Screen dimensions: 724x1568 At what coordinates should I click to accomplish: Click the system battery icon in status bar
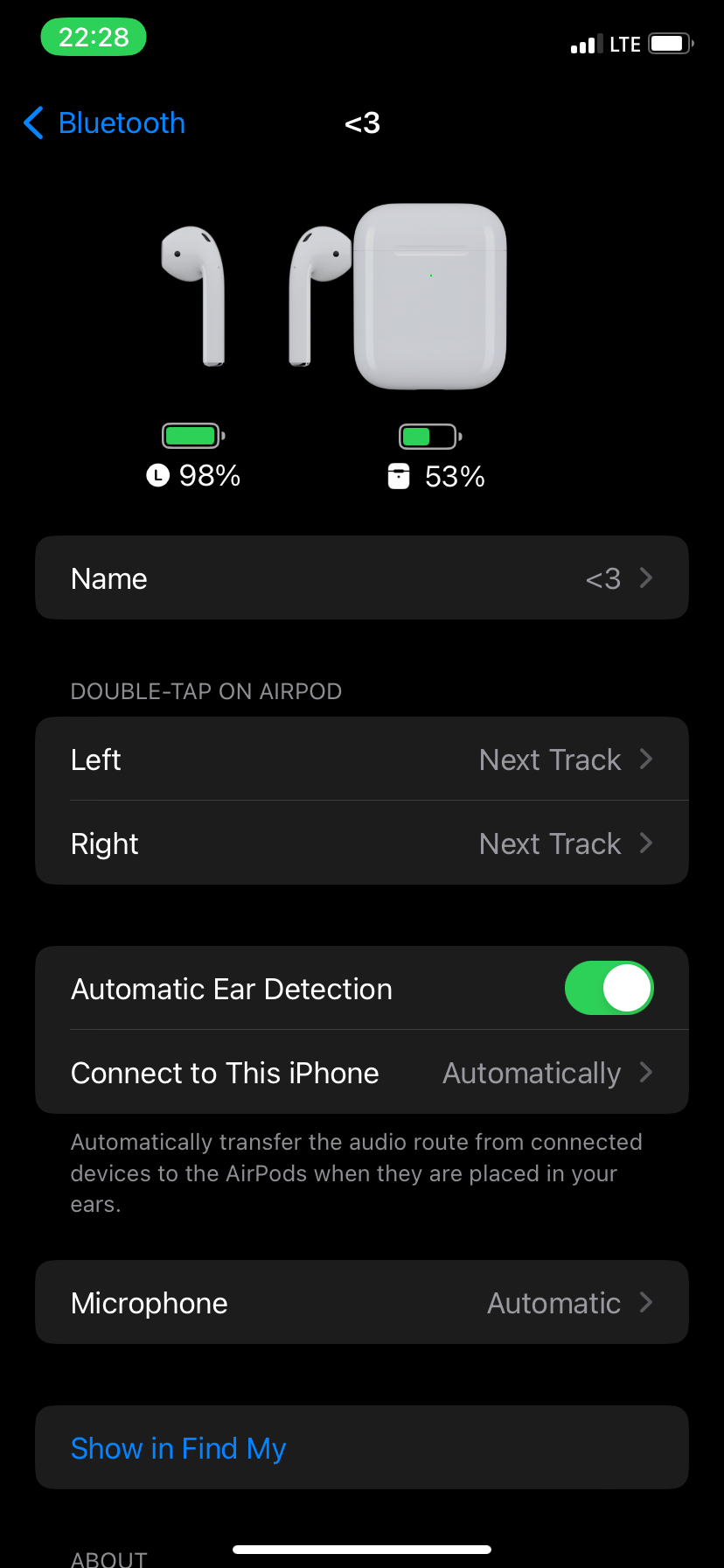[x=667, y=43]
